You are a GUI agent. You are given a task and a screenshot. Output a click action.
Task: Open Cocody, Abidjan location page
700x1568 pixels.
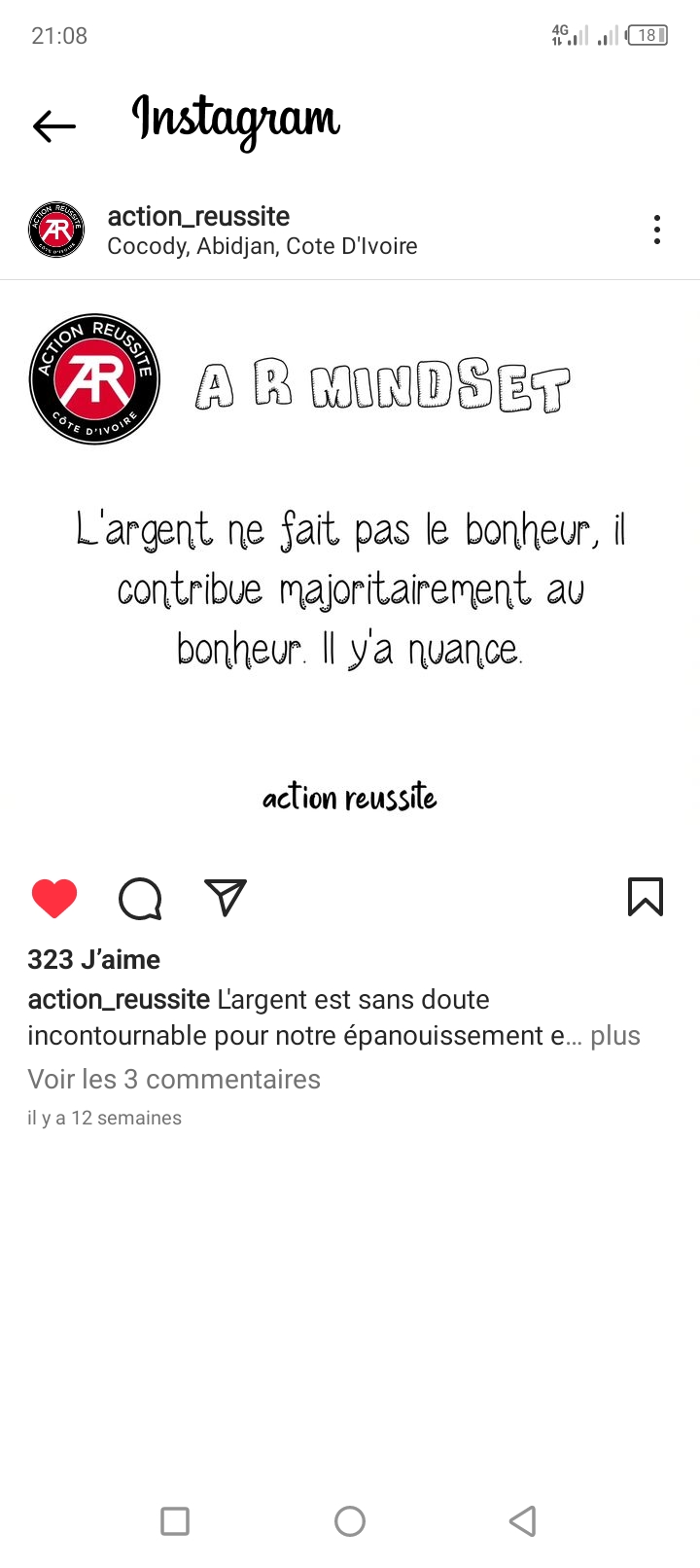tap(262, 246)
